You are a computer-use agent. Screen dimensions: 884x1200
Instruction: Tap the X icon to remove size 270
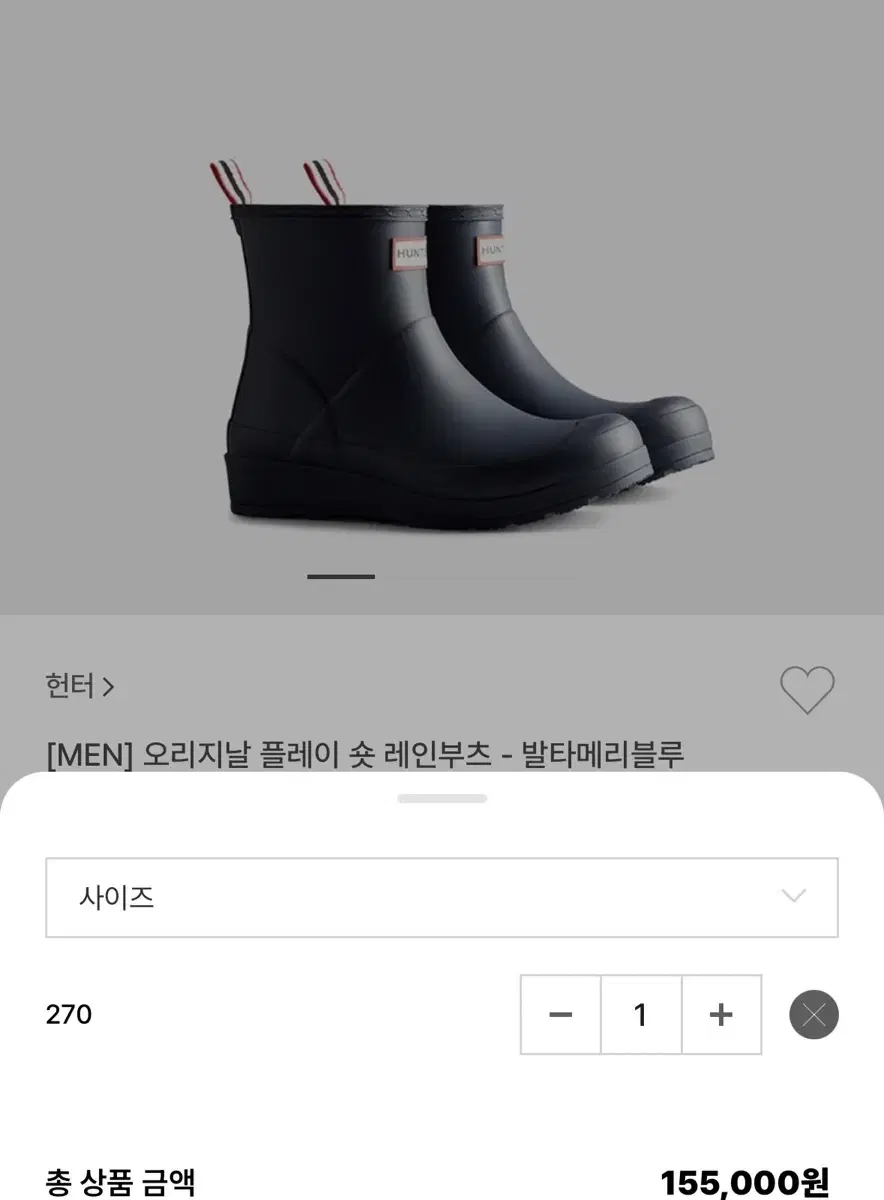pyautogui.click(x=813, y=1015)
